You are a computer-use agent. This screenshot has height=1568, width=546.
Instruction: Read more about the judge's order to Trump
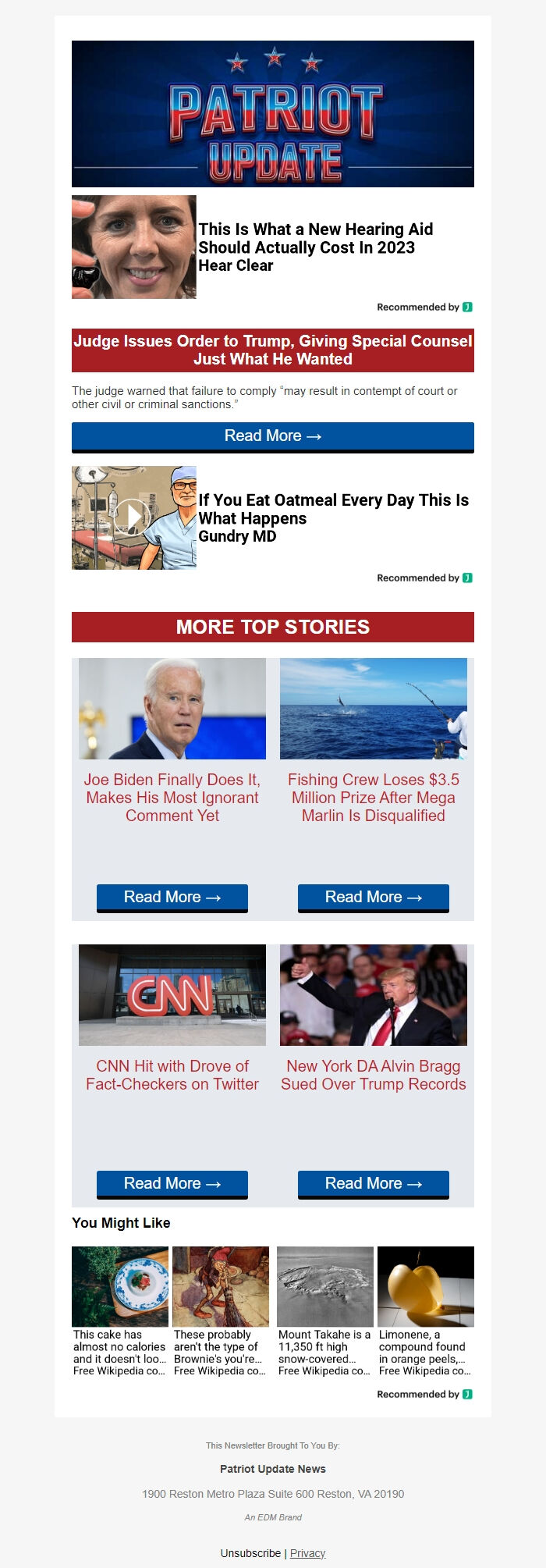tap(272, 436)
